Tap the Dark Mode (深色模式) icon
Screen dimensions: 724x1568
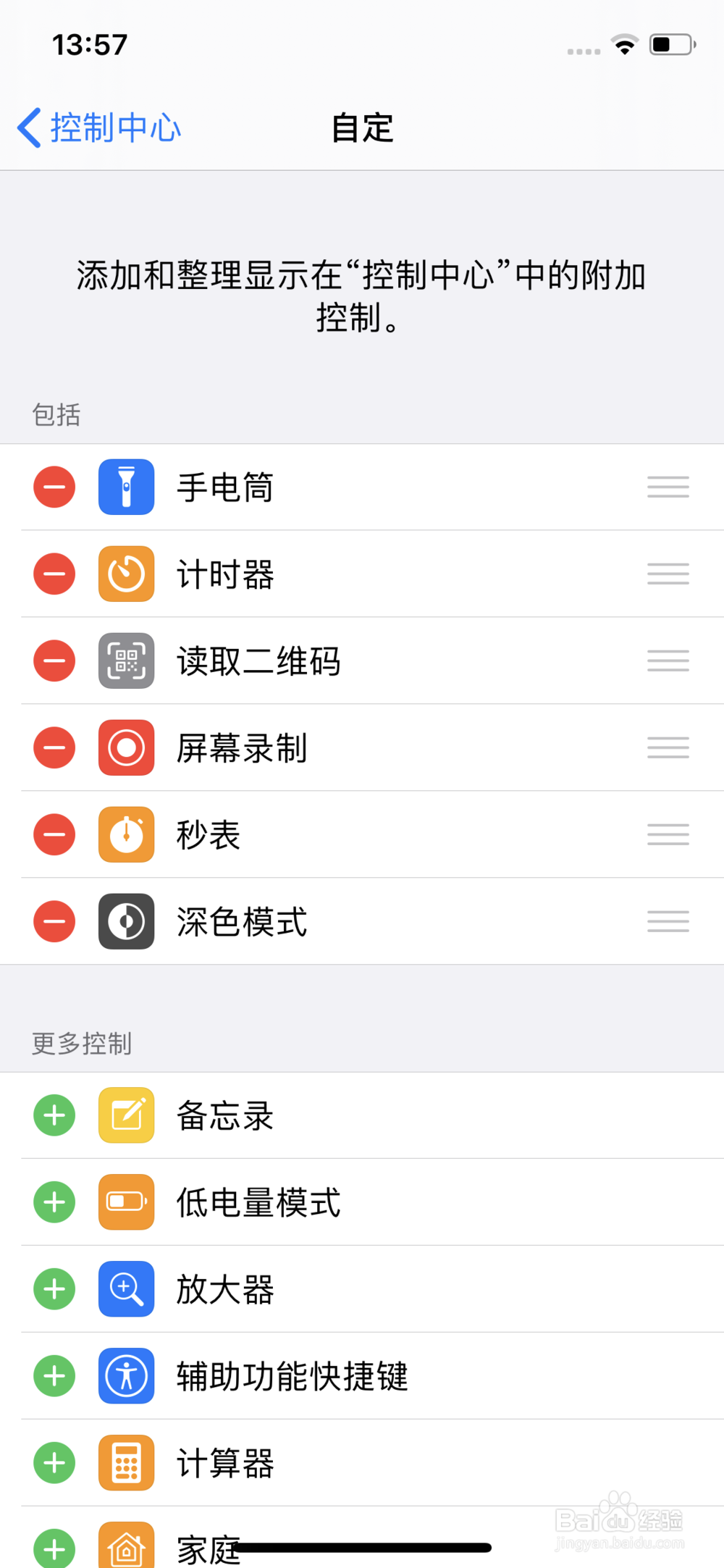(126, 921)
